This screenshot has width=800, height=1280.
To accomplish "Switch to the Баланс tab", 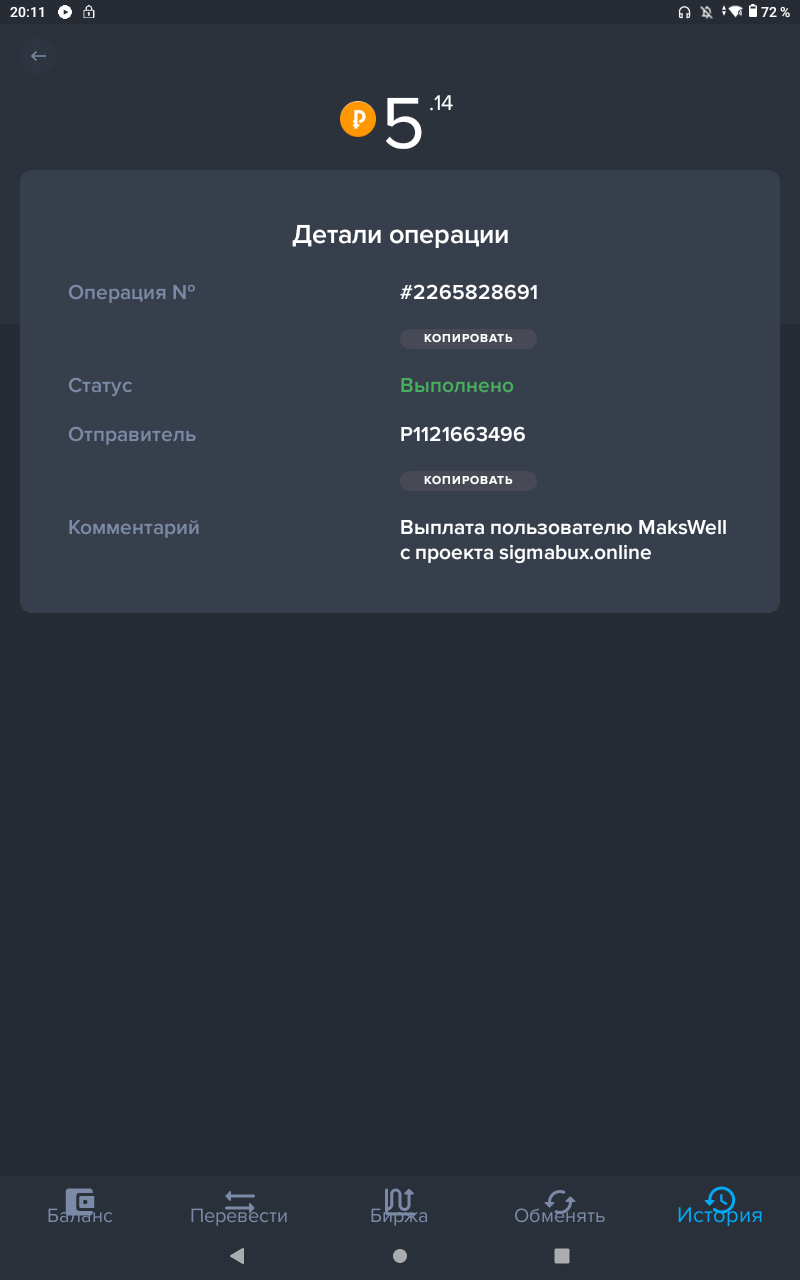I will click(80, 1206).
